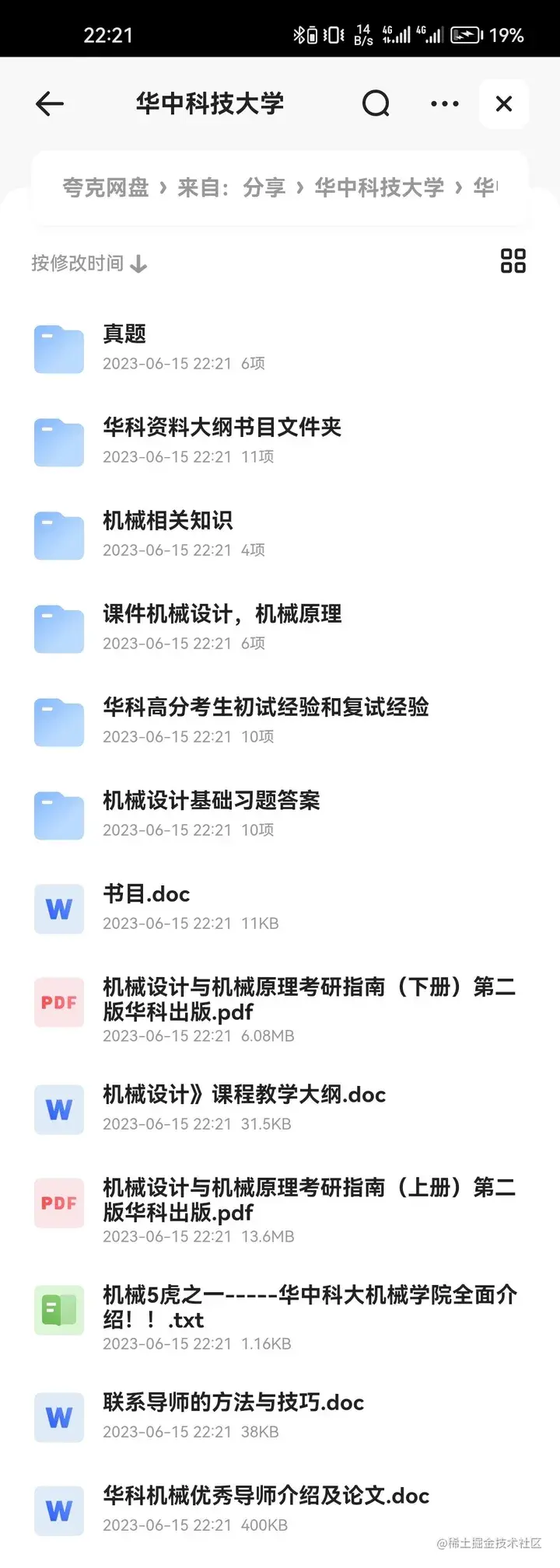Go back using the top-left arrow
This screenshot has height=1568, width=560.
[50, 103]
